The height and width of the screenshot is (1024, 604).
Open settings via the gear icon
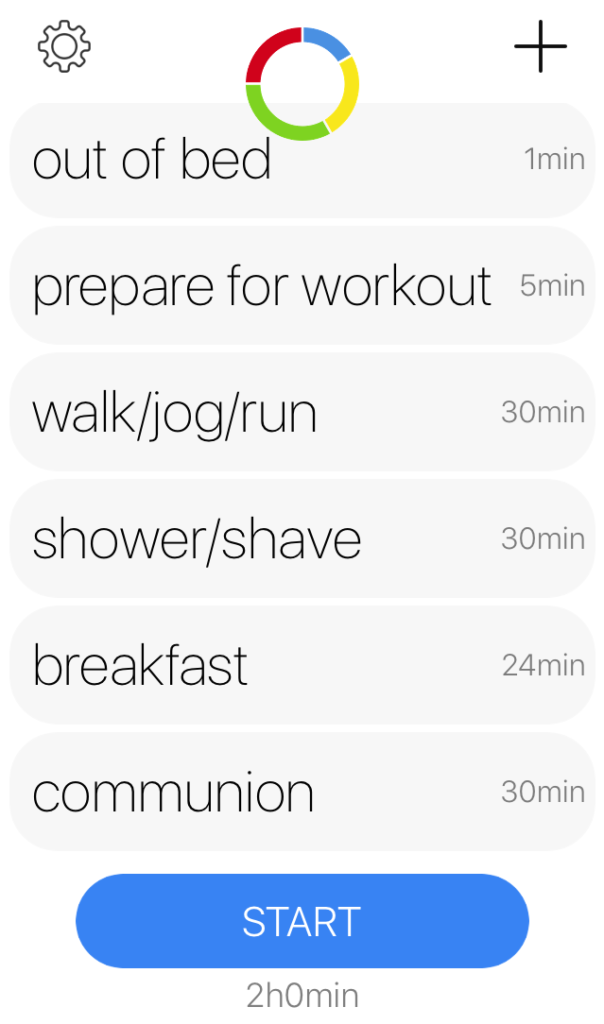64,46
